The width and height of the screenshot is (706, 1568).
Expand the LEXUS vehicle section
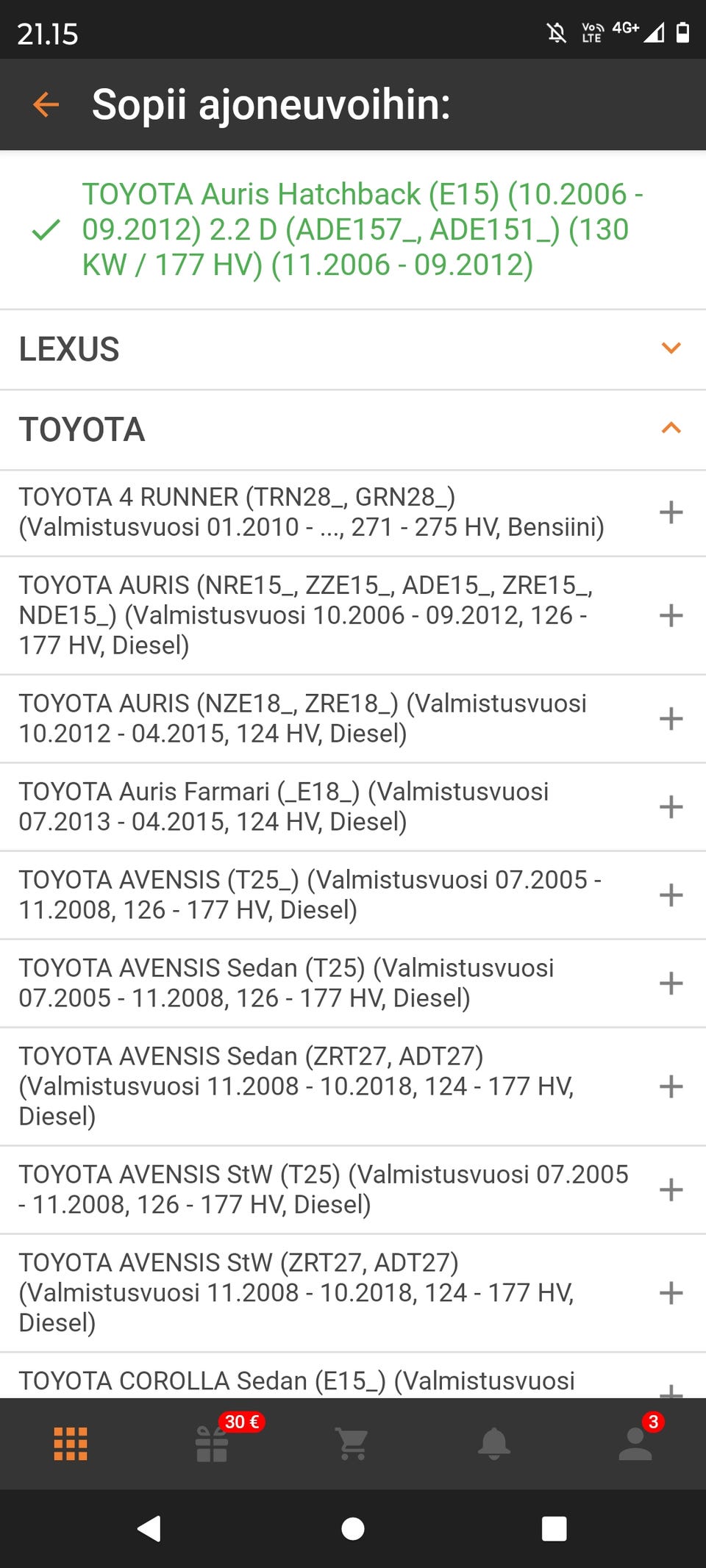(671, 348)
